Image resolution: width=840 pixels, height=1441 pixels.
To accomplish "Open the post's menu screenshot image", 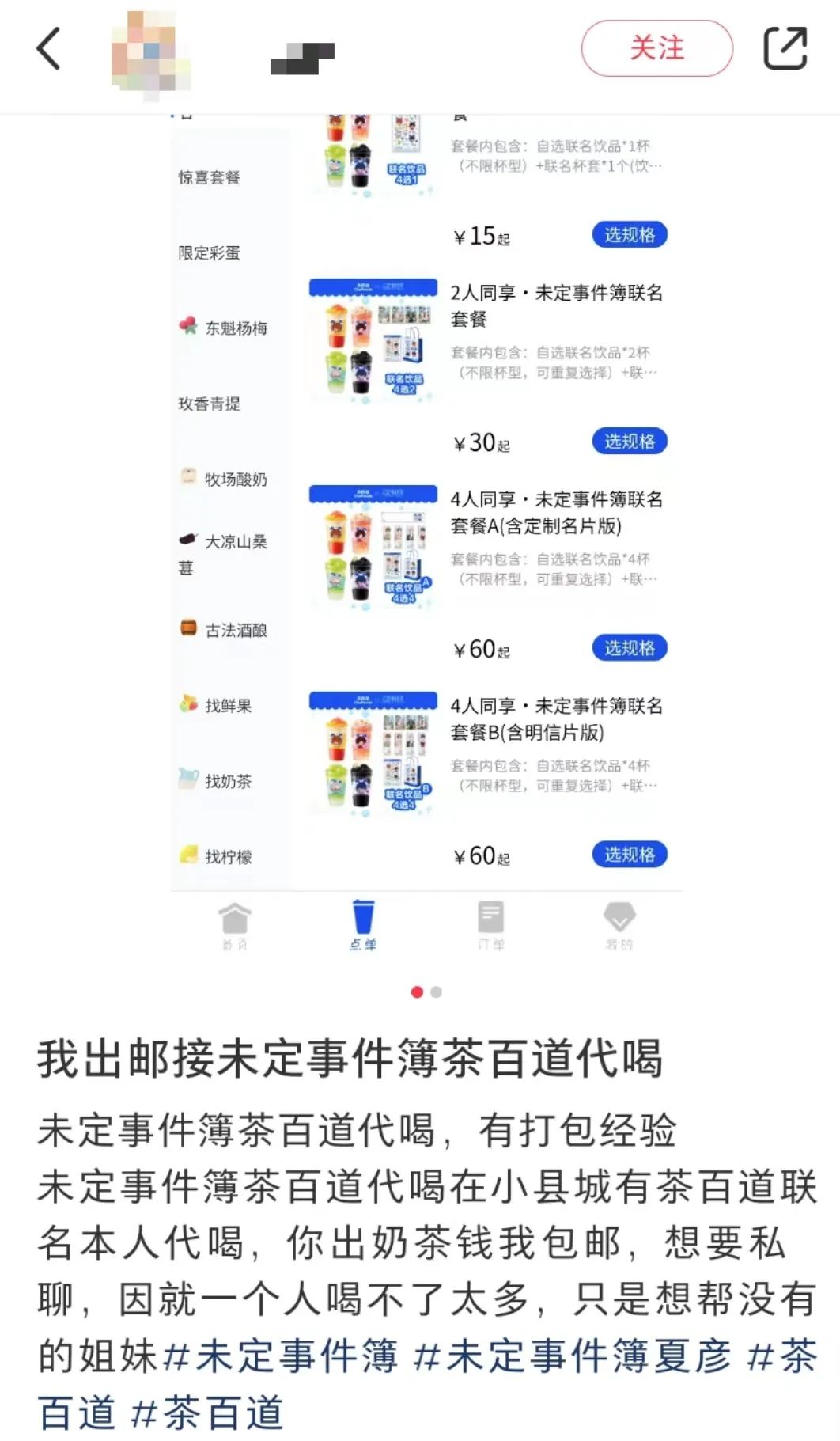I will click(x=427, y=538).
